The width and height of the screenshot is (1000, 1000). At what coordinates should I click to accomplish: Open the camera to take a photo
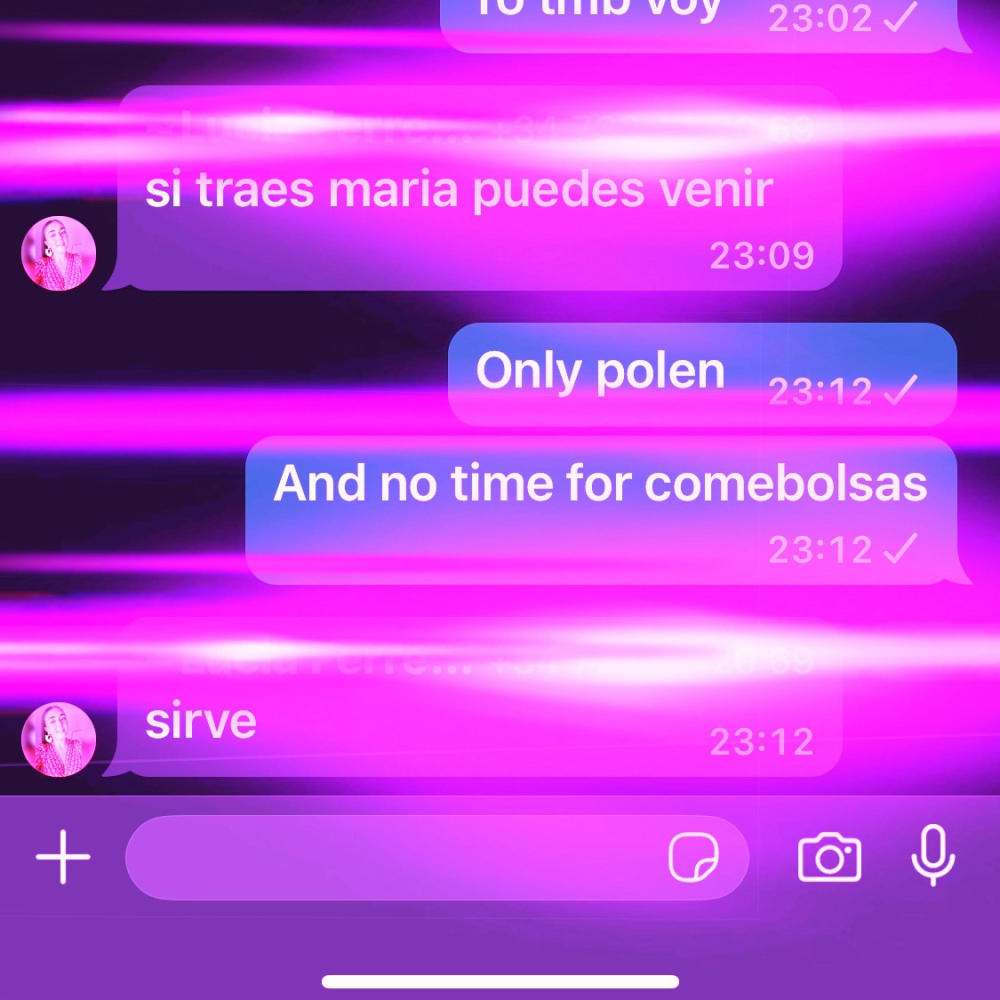click(x=829, y=857)
